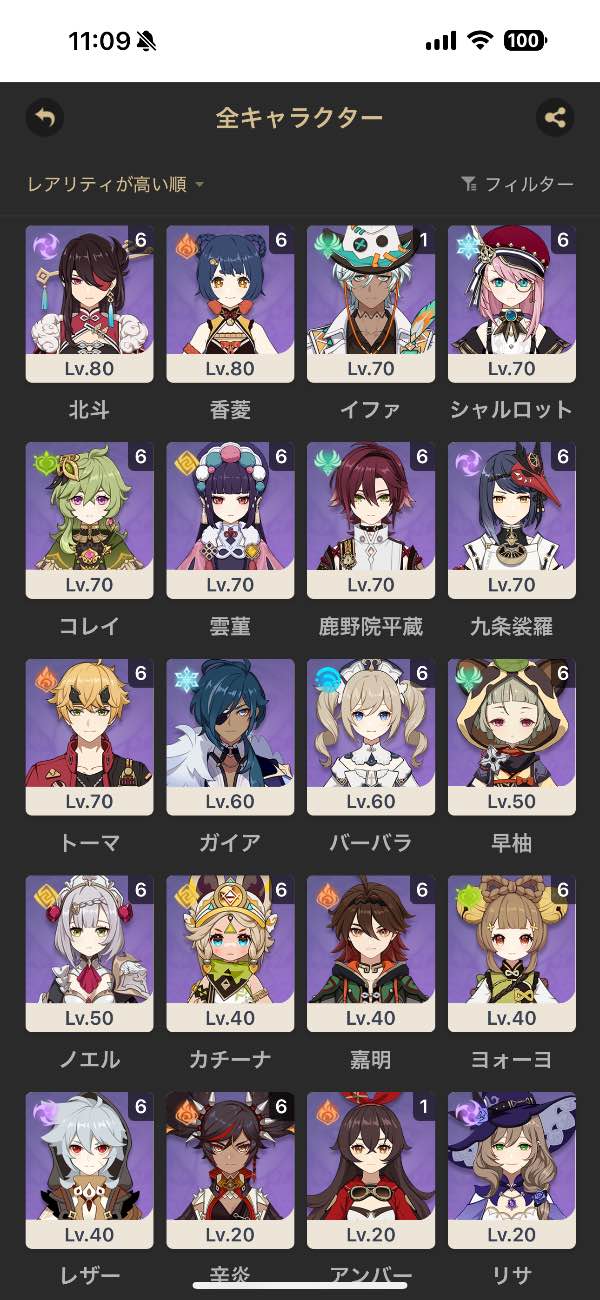Viewport: 600px width, 1300px height.
Task: View ガイア character details
Action: coord(230,737)
